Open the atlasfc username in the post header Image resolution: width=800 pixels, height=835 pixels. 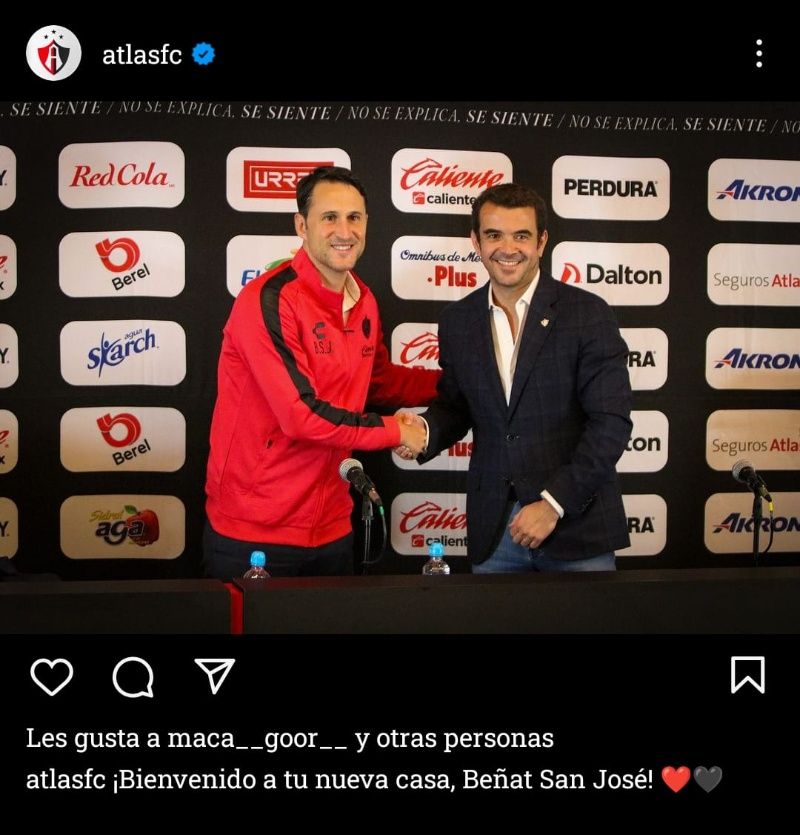[141, 54]
